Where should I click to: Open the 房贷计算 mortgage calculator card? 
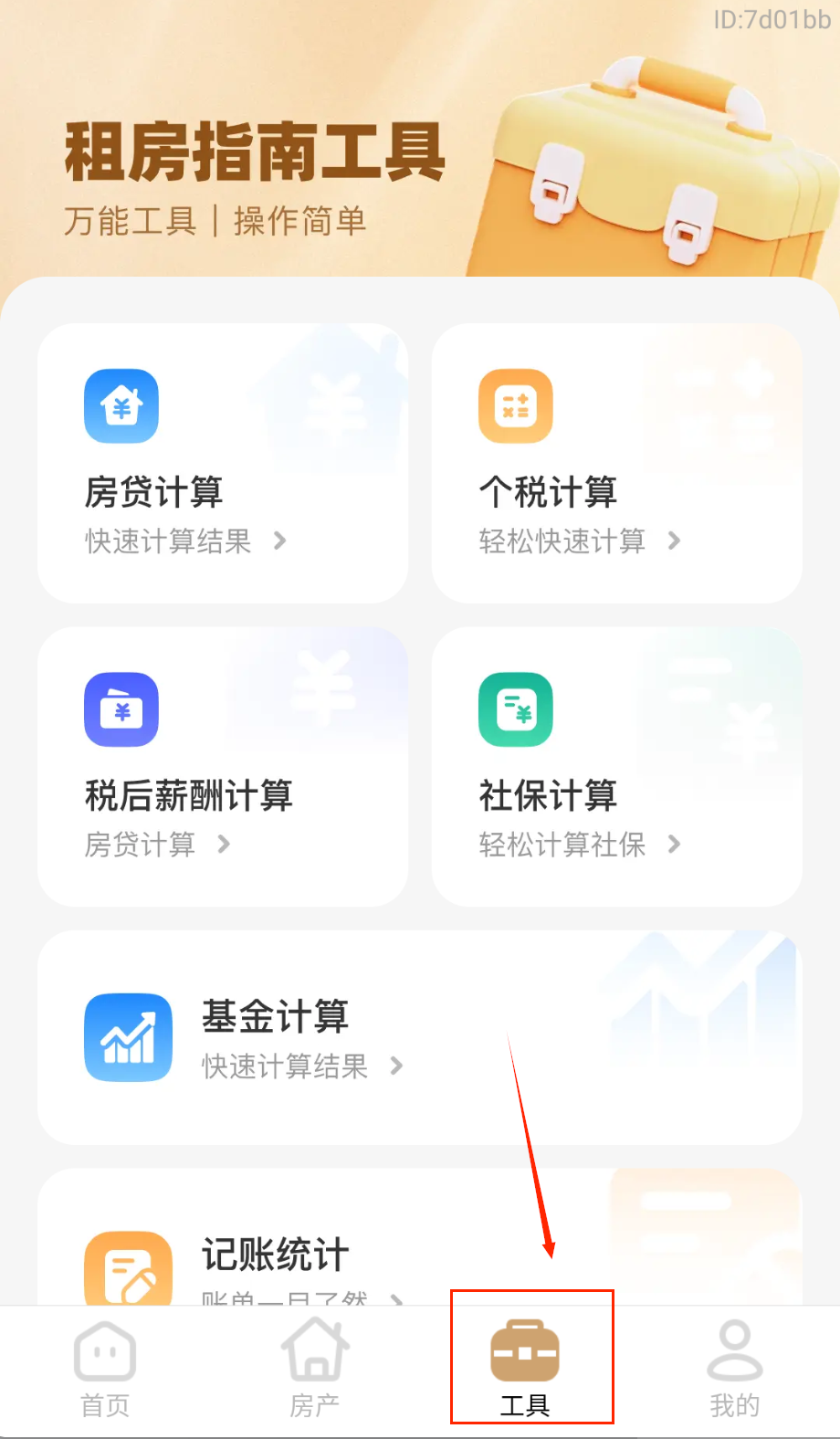[222, 463]
